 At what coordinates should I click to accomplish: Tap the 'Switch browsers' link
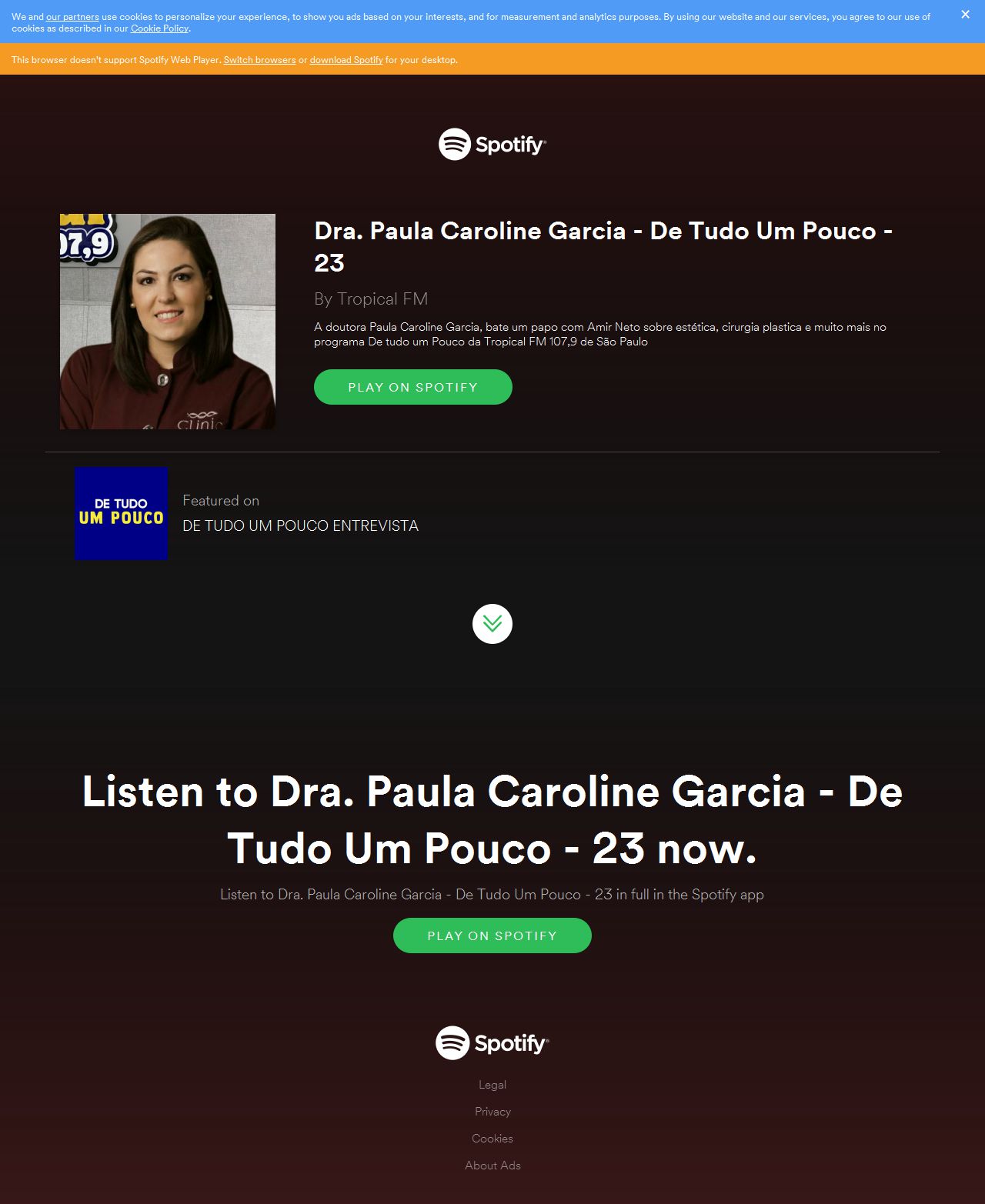point(259,60)
